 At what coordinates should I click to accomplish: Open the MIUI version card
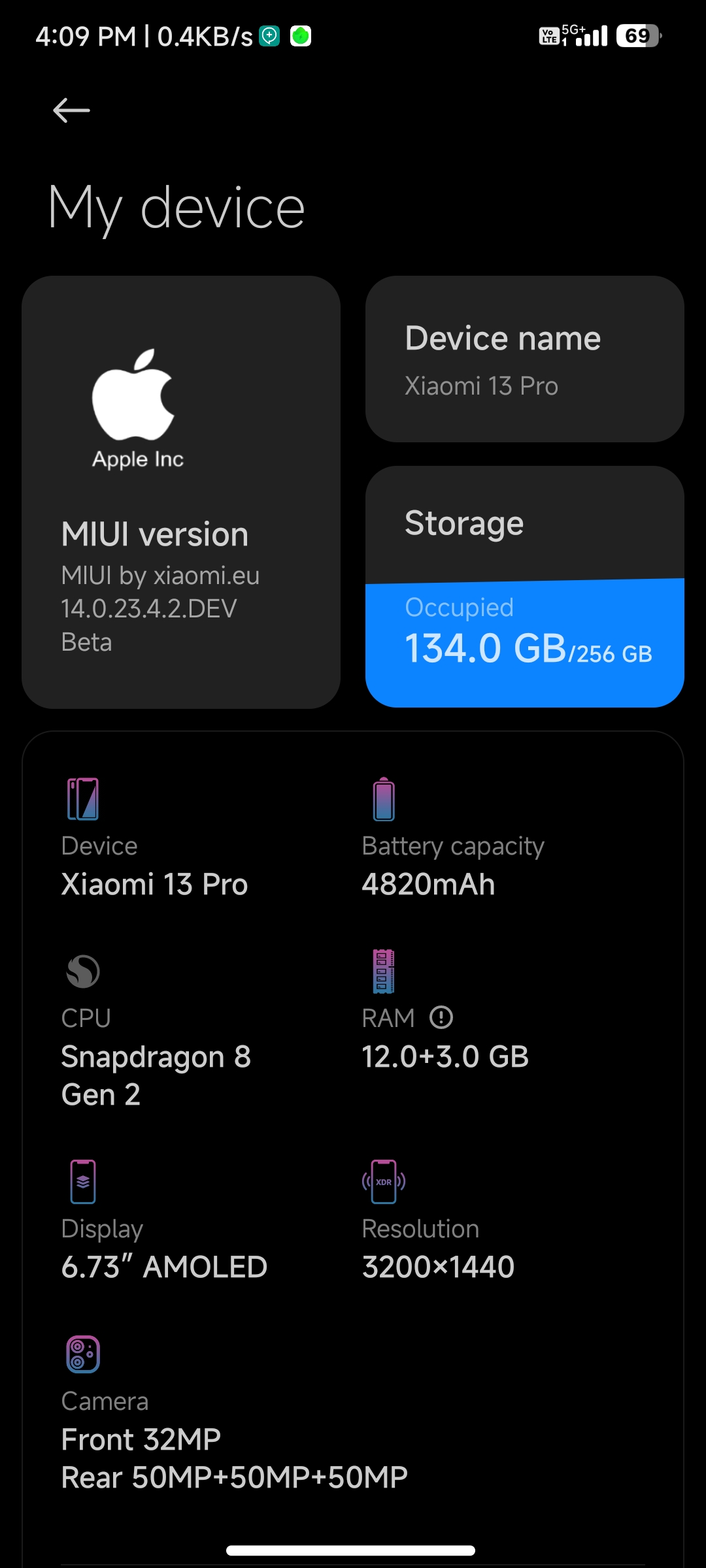click(x=181, y=492)
